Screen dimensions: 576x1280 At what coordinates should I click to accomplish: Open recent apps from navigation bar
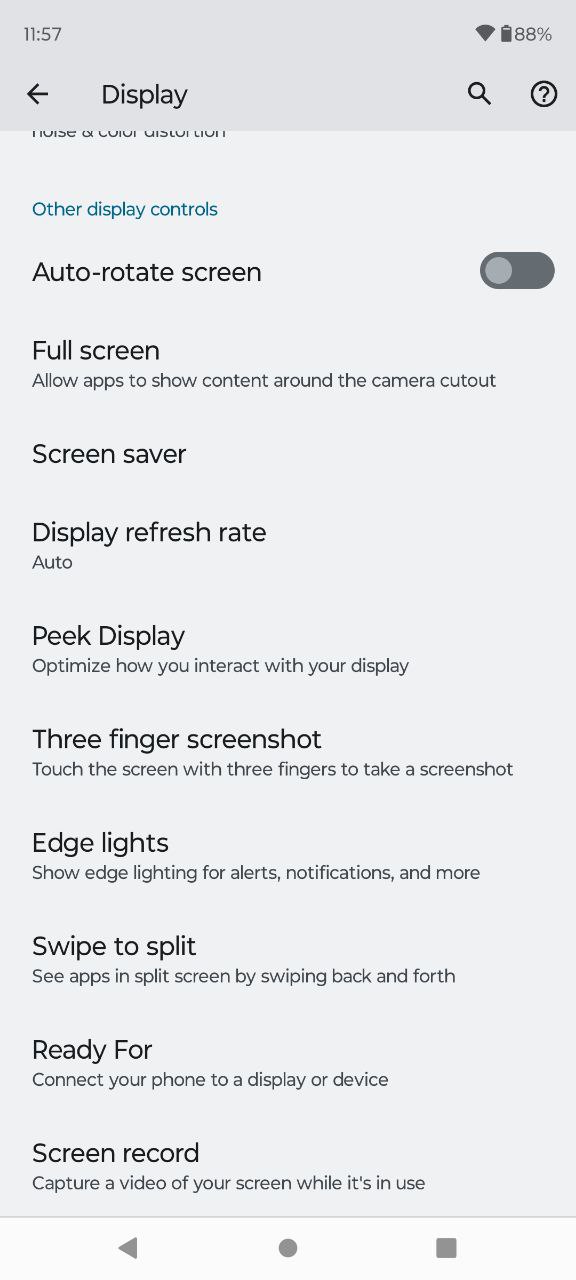tap(446, 1247)
